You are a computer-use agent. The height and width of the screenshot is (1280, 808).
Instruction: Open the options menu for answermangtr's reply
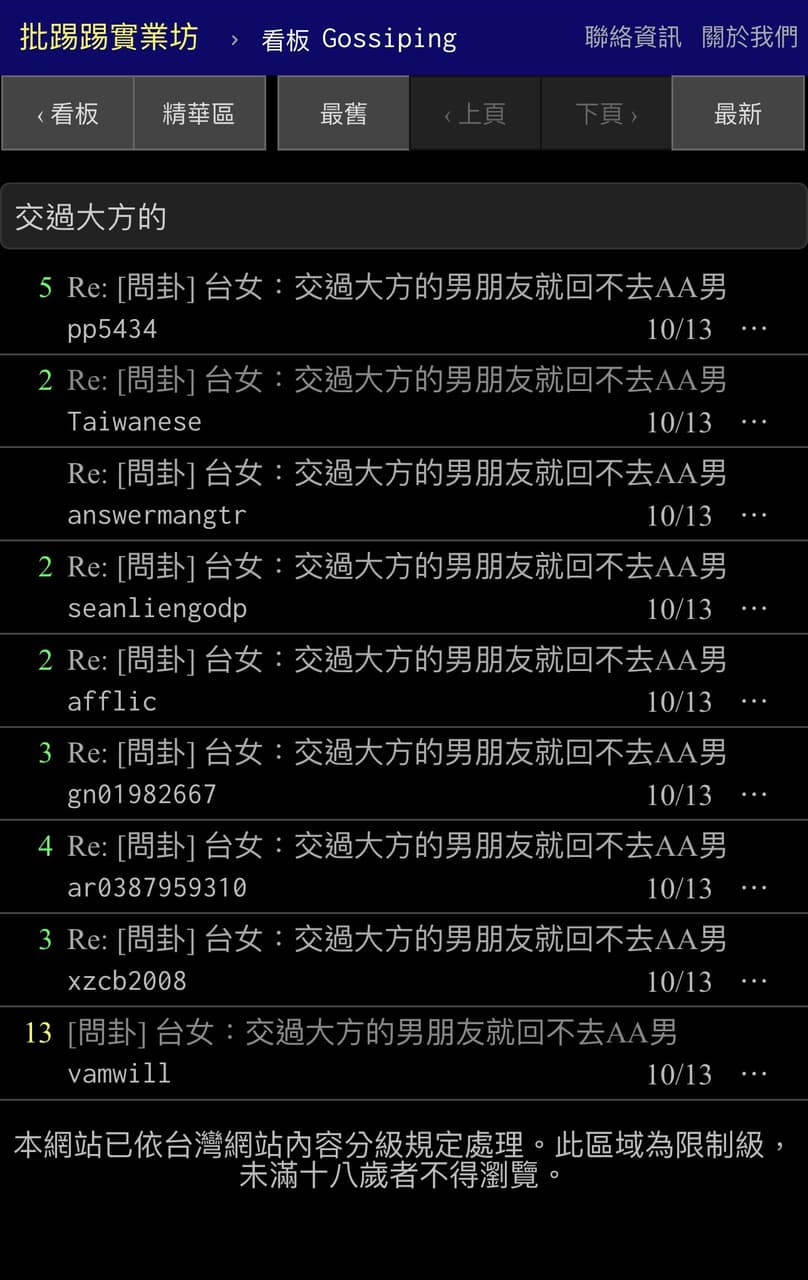pyautogui.click(x=753, y=516)
